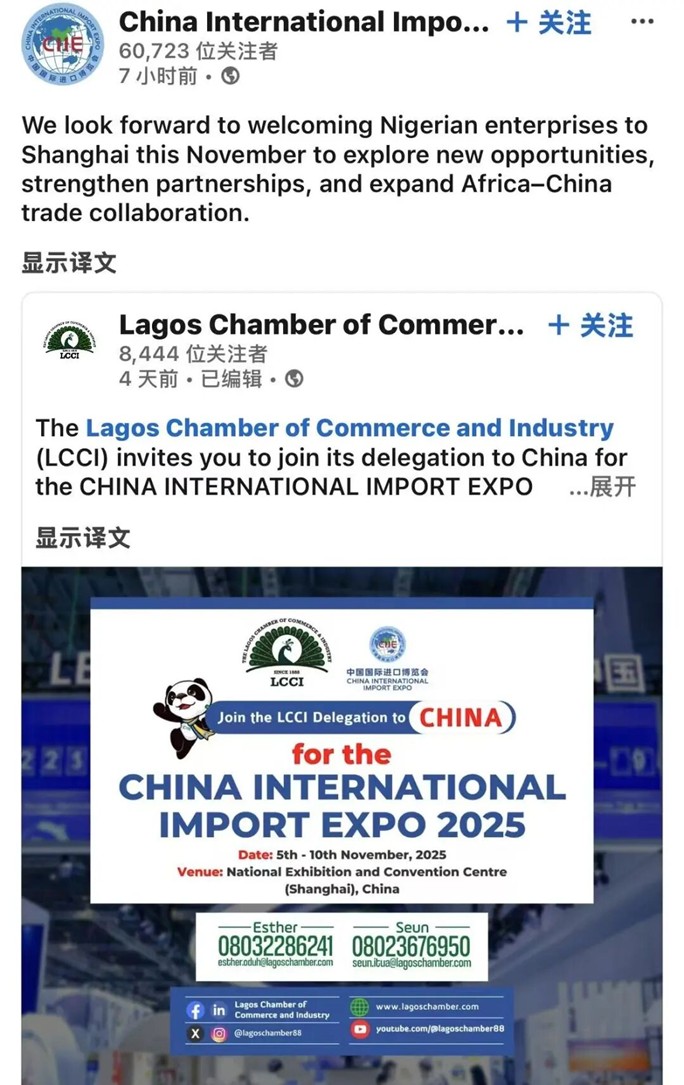Tap the LCCI profile logo avatar
The width and height of the screenshot is (684, 1085).
point(70,340)
